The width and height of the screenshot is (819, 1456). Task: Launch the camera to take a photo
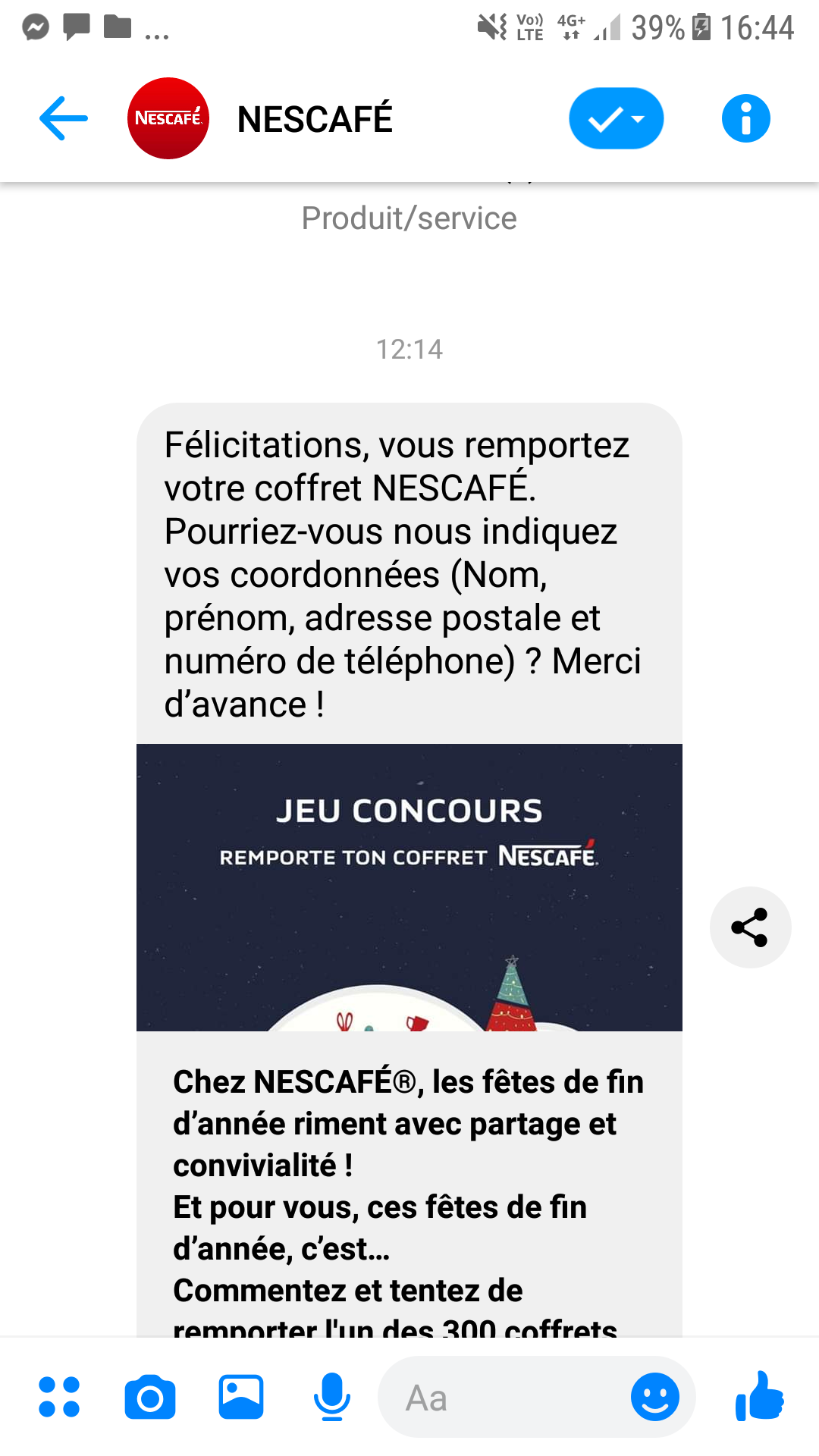[x=150, y=1397]
